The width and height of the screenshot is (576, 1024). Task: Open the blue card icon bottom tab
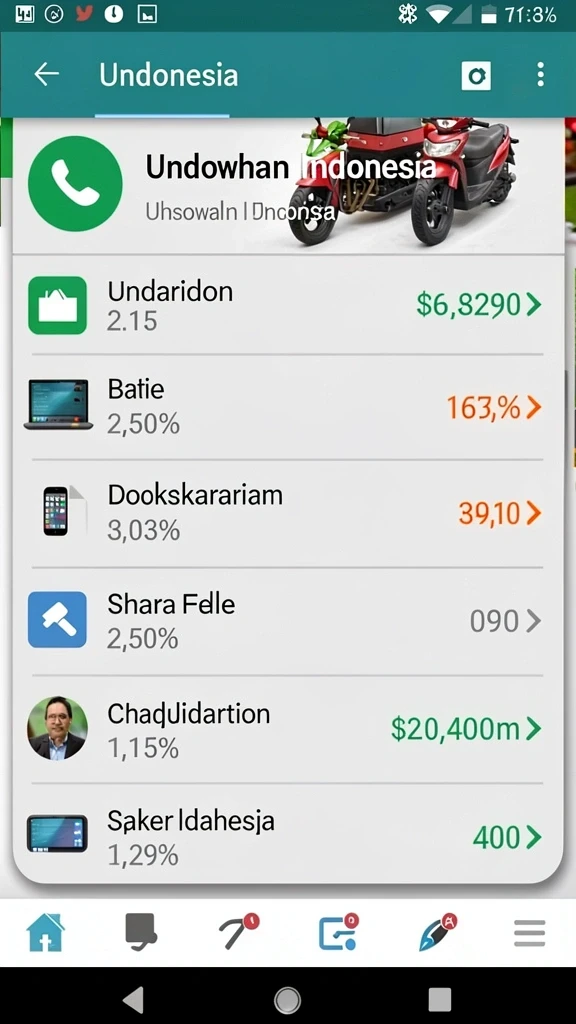click(x=338, y=931)
